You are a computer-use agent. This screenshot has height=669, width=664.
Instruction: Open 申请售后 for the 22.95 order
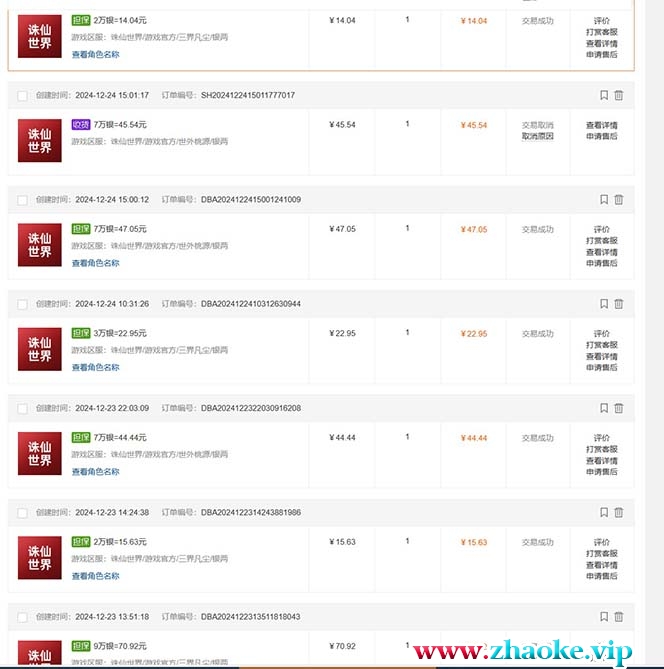click(601, 367)
